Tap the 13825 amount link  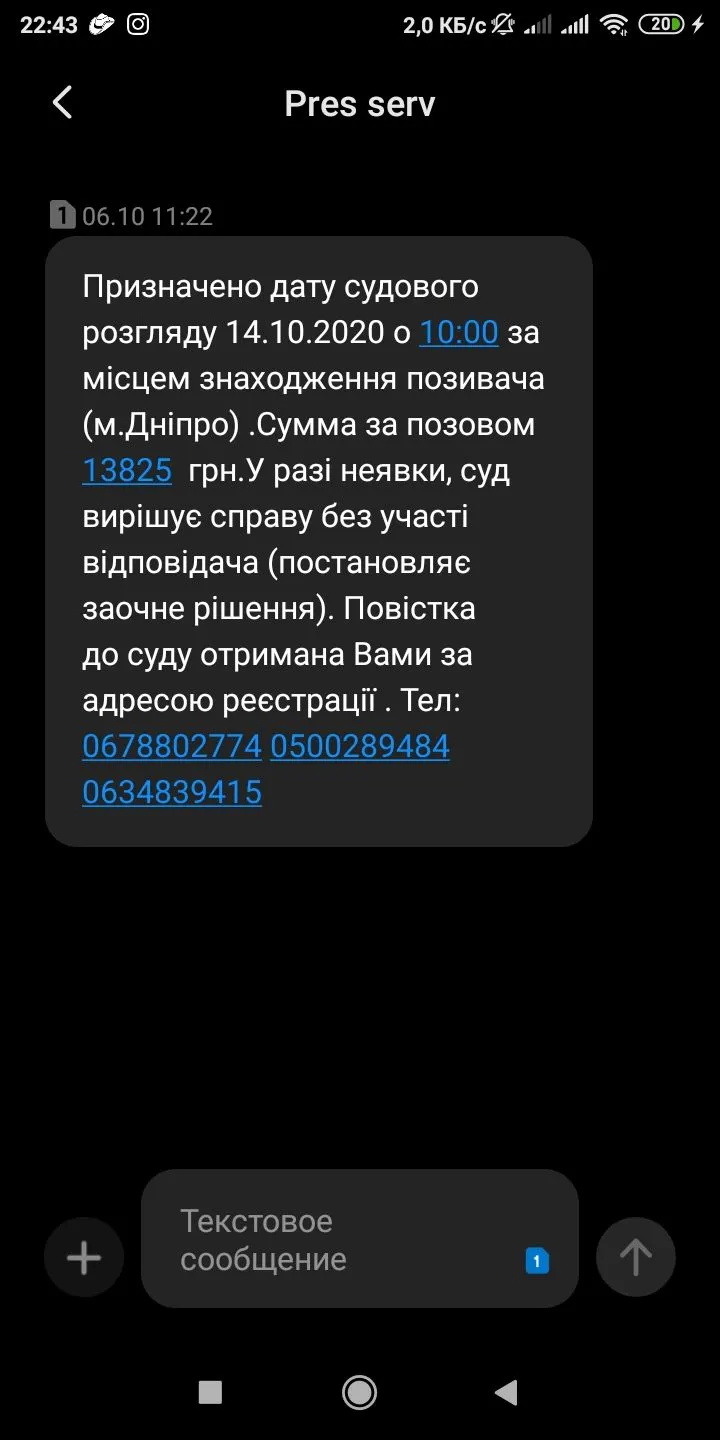[x=127, y=471]
